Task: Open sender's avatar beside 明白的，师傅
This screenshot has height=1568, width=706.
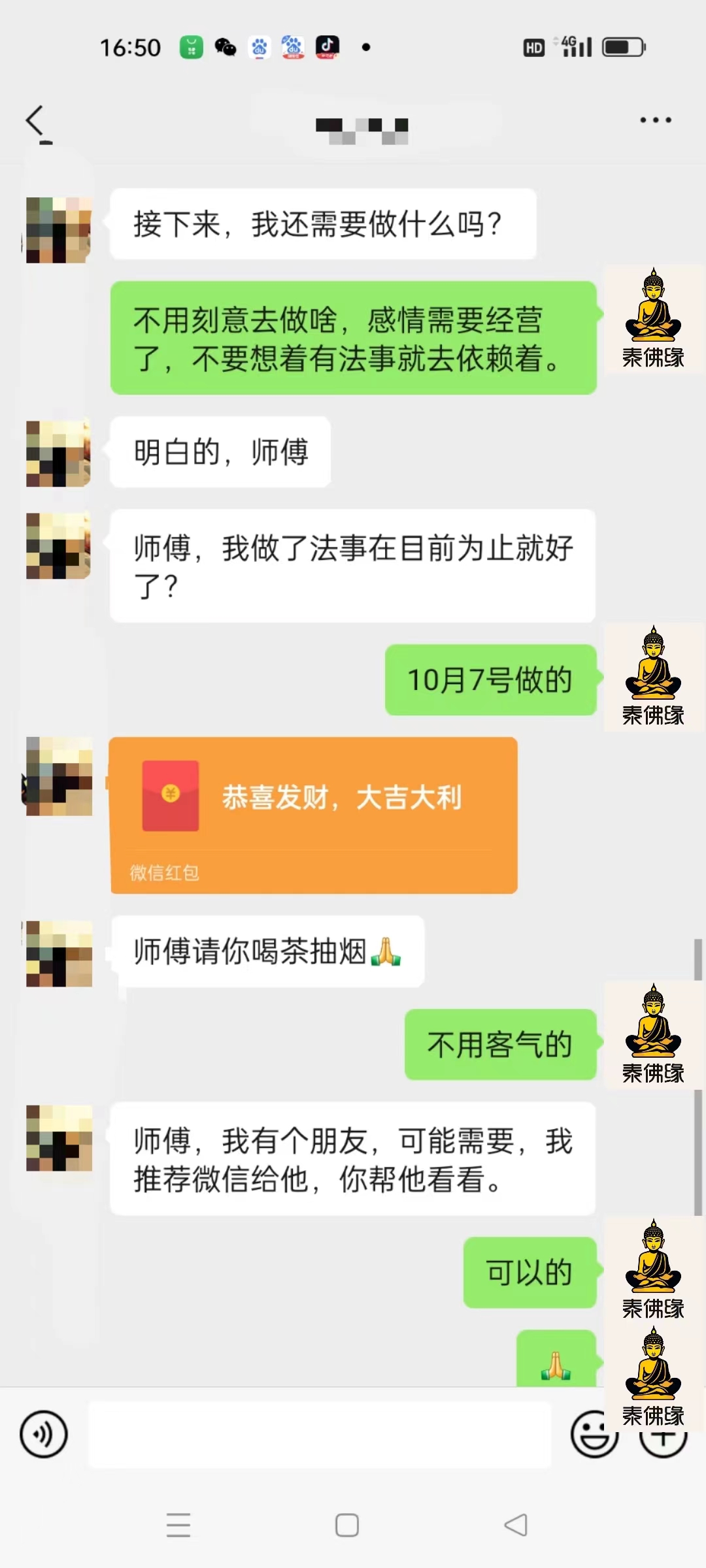Action: 58,453
